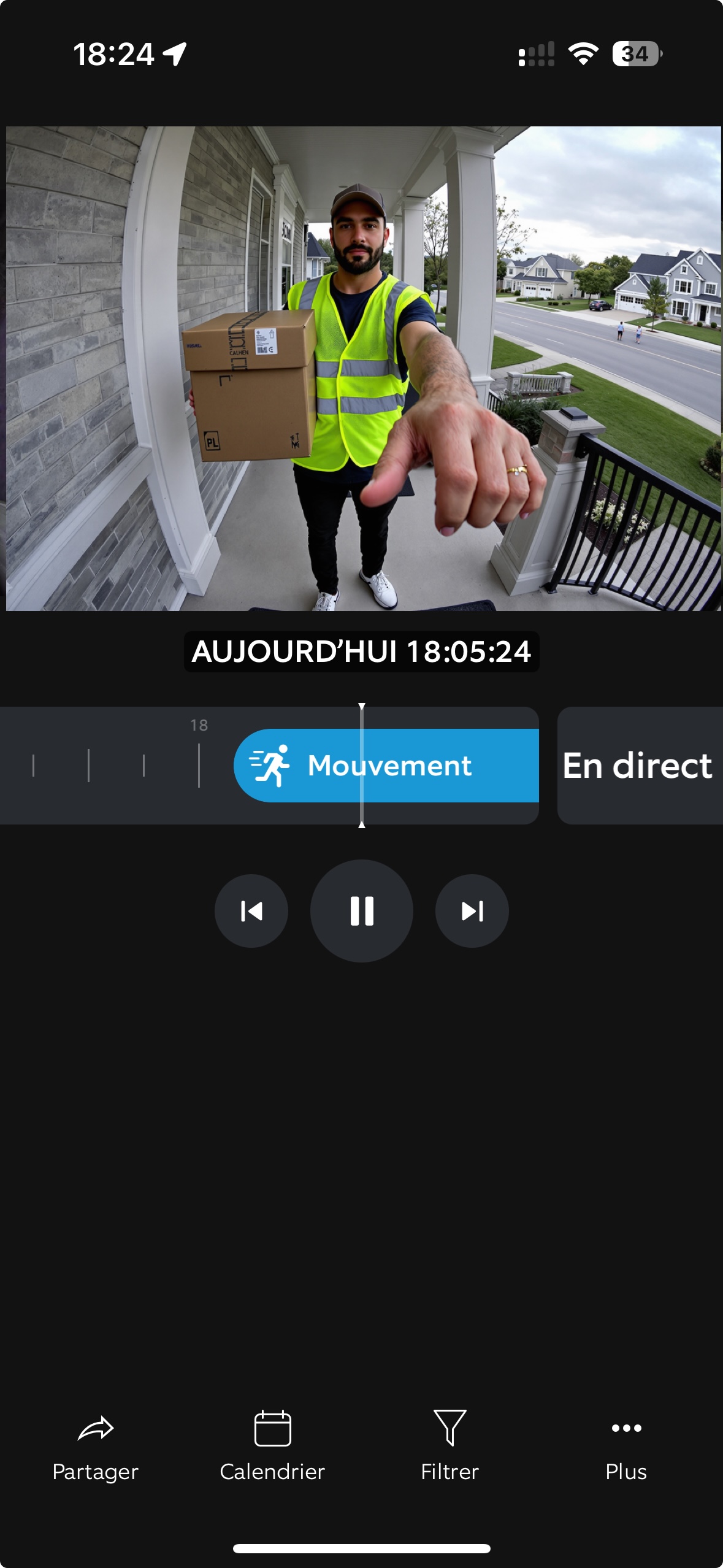Skip to the next event
Screen dimensions: 723x1568
pyautogui.click(x=472, y=911)
